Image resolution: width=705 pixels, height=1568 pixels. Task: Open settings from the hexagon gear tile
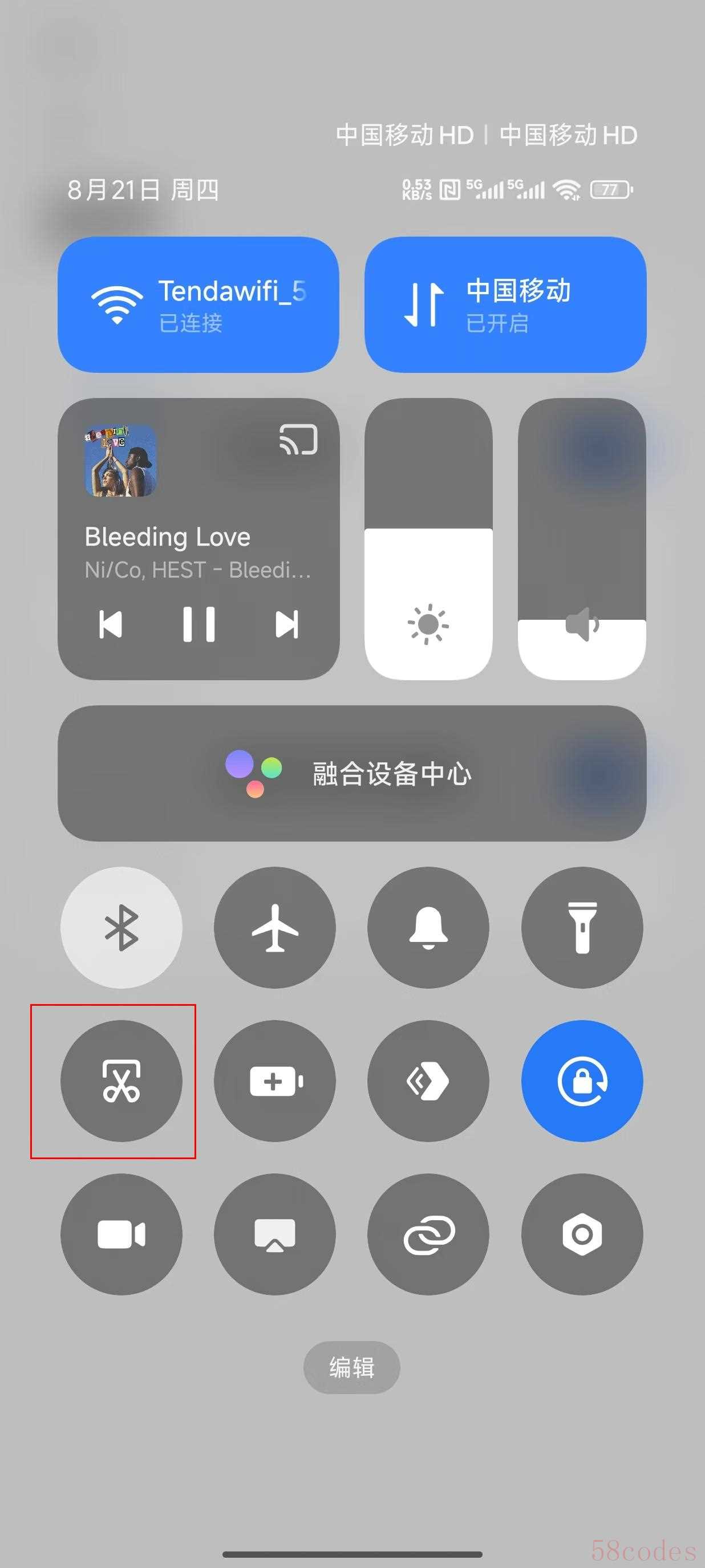coord(582,1234)
